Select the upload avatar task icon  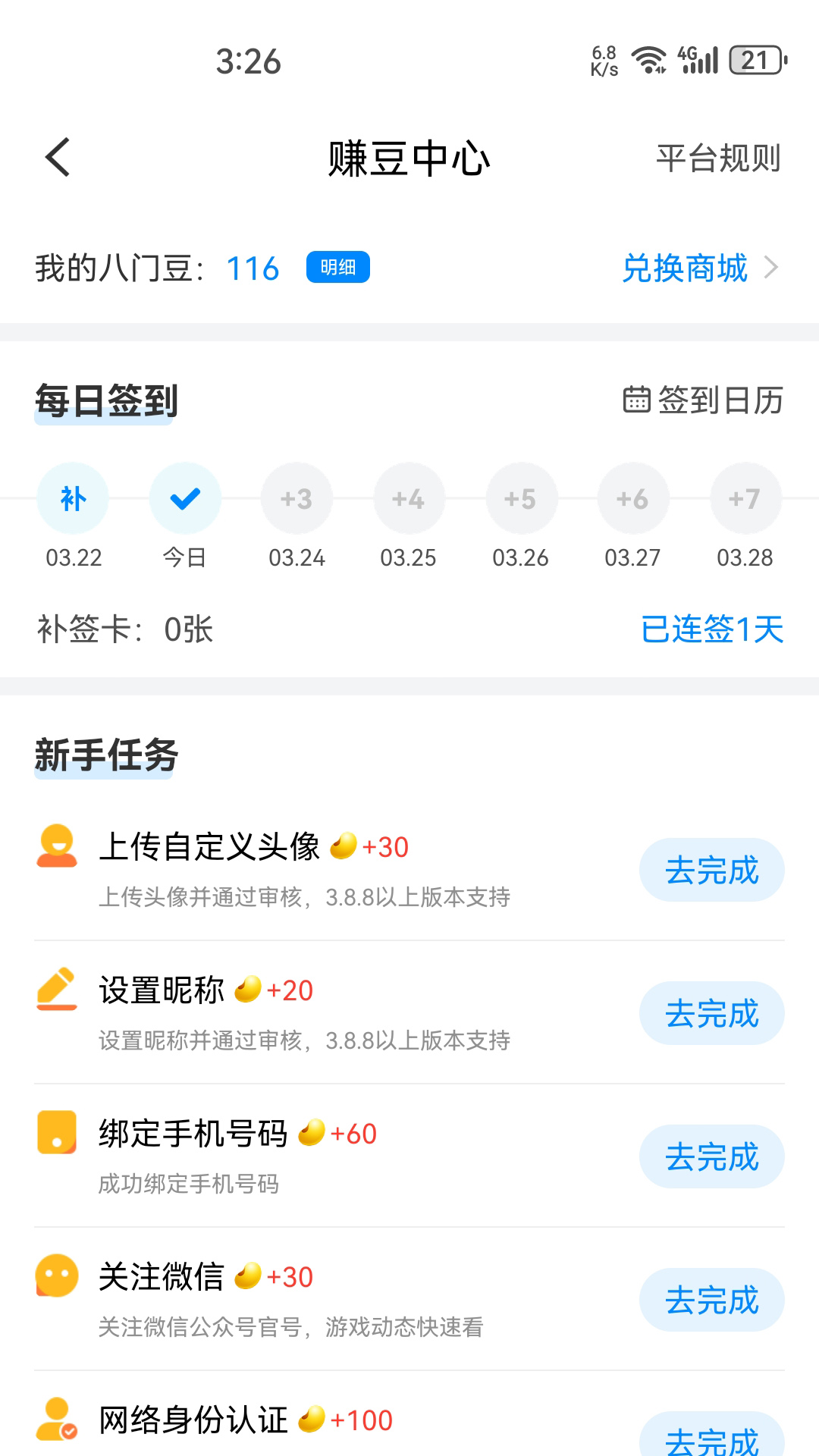[x=55, y=846]
